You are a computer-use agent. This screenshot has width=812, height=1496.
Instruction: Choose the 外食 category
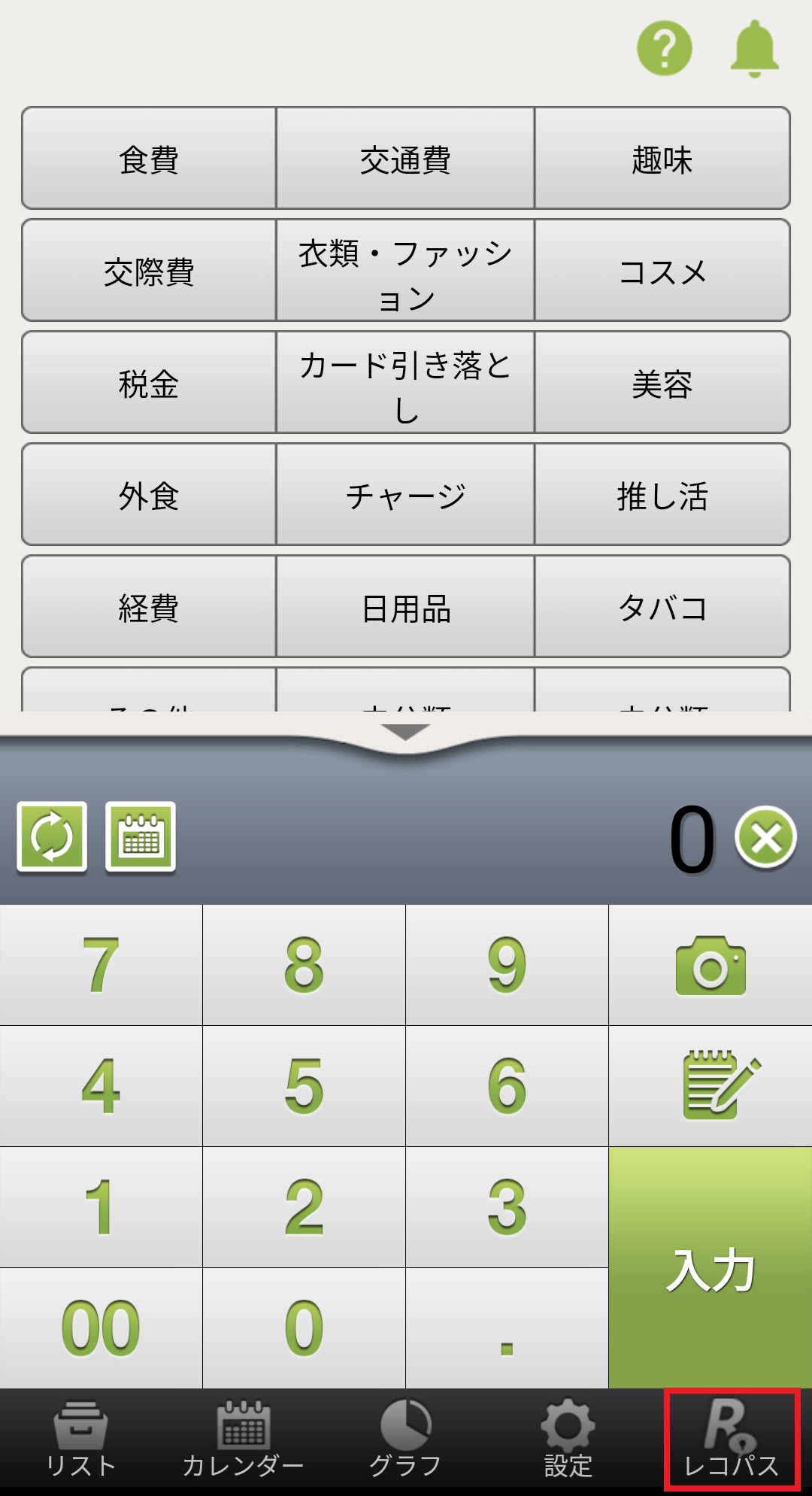pyautogui.click(x=149, y=495)
